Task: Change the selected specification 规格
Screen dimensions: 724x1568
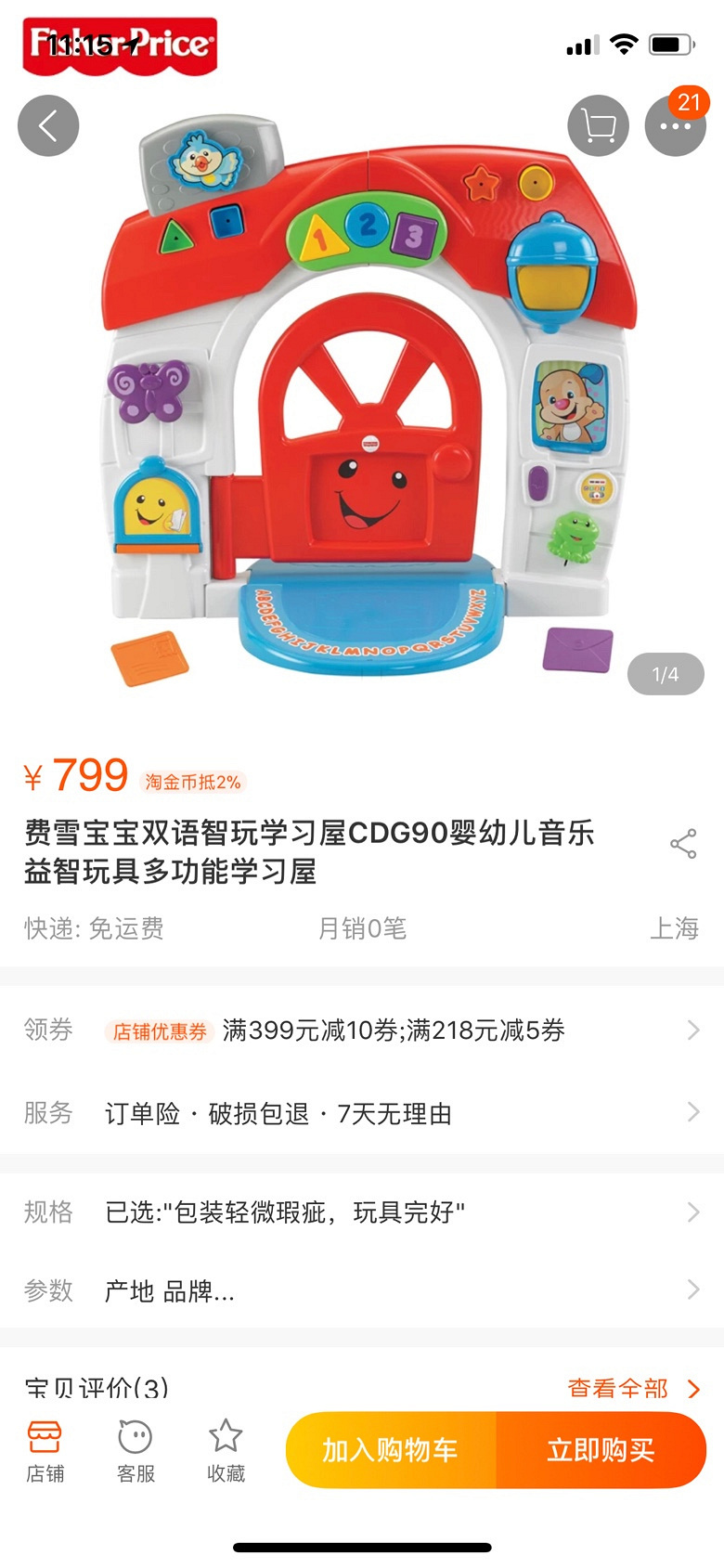Action: [x=362, y=1212]
